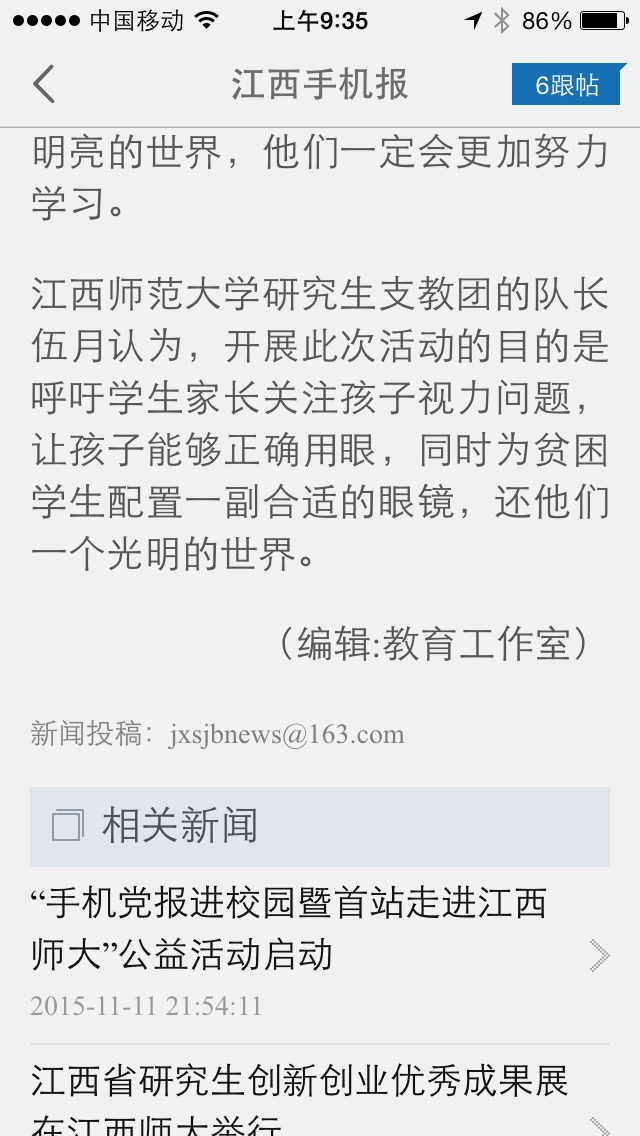Open related news 江西省研究生创新创业优秀成果展
Image resolution: width=640 pixels, height=1136 pixels.
tap(300, 1095)
